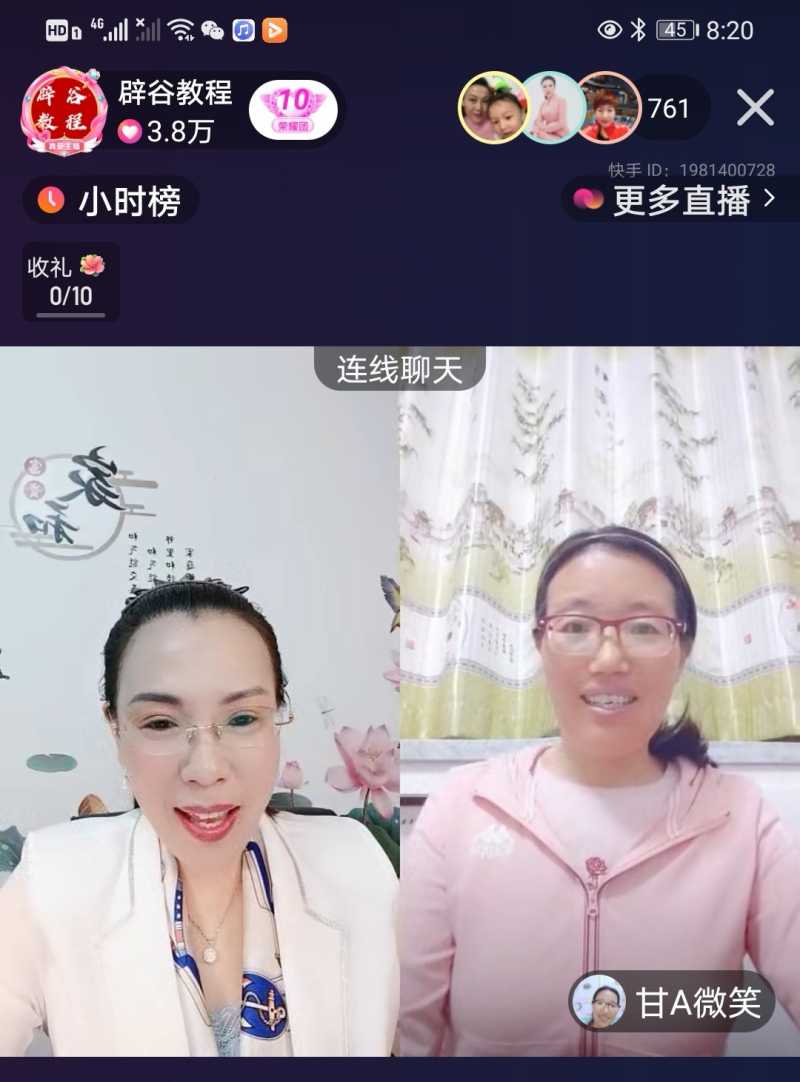This screenshot has width=800, height=1082.
Task: Open 甘A微笑 co-host profile
Action: [x=672, y=1001]
